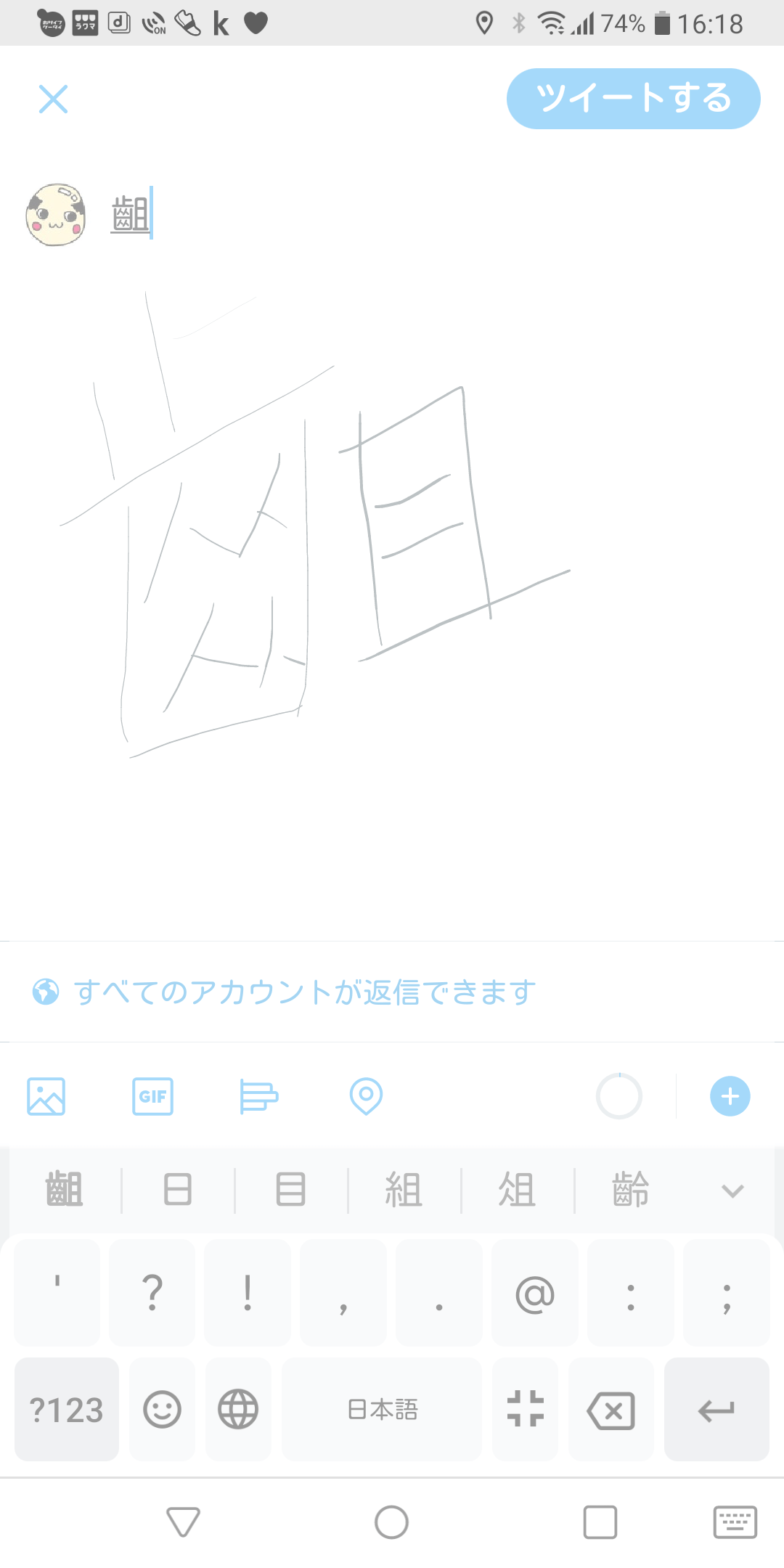This screenshot has width=784, height=1568.
Task: Create a poll with the poll icon
Action: tap(258, 1096)
